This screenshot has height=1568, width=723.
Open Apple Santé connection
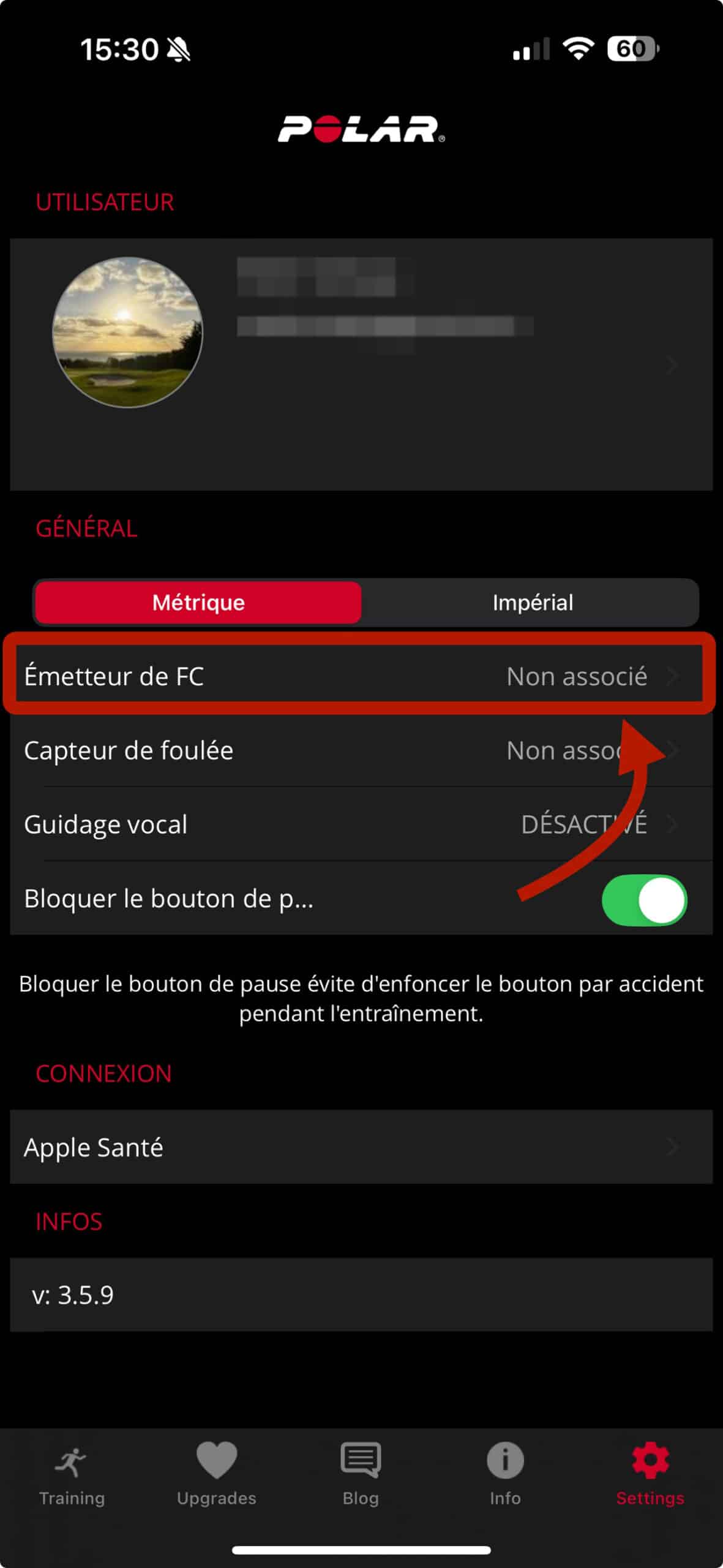tap(360, 1147)
